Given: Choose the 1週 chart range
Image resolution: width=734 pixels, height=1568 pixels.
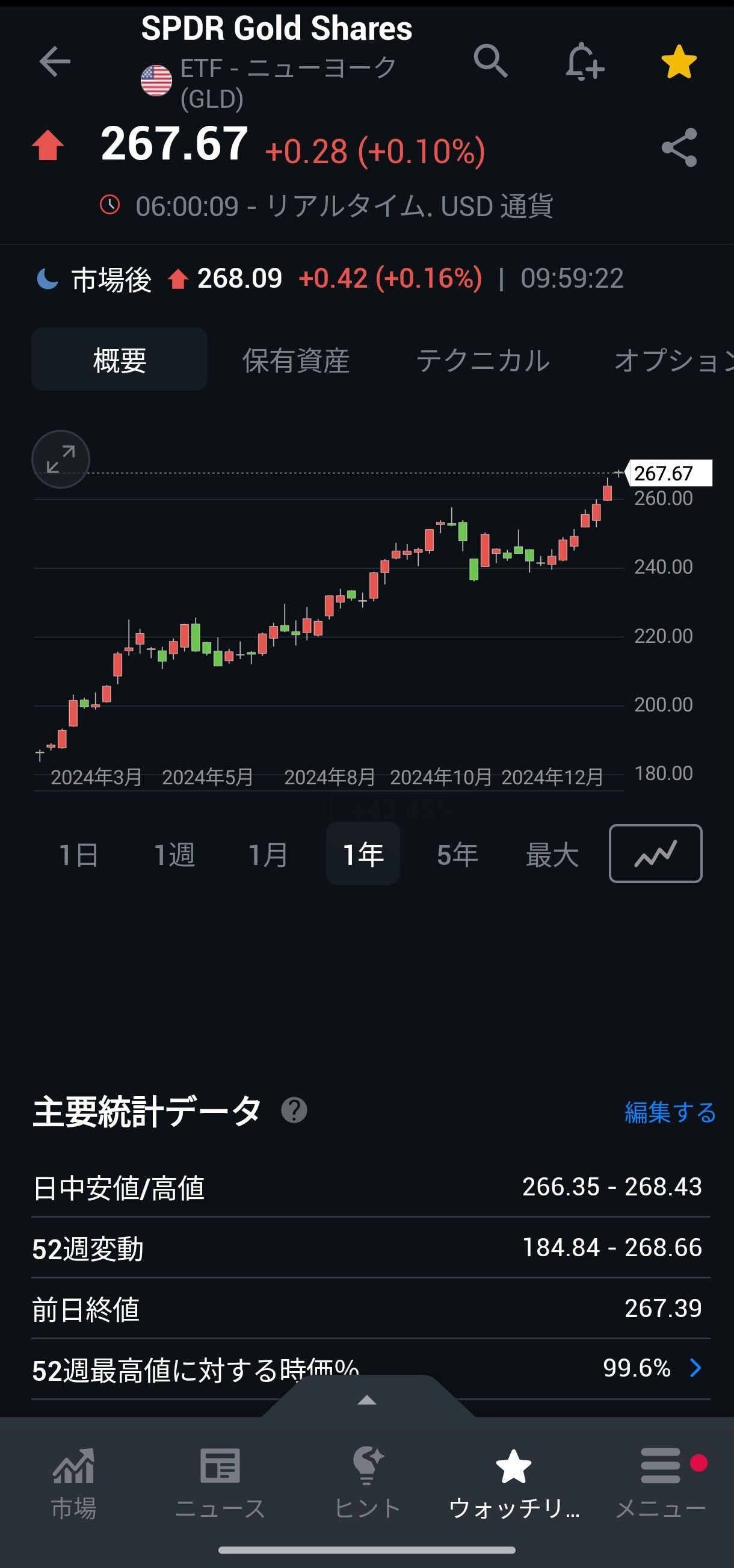Looking at the screenshot, I should coord(174,854).
